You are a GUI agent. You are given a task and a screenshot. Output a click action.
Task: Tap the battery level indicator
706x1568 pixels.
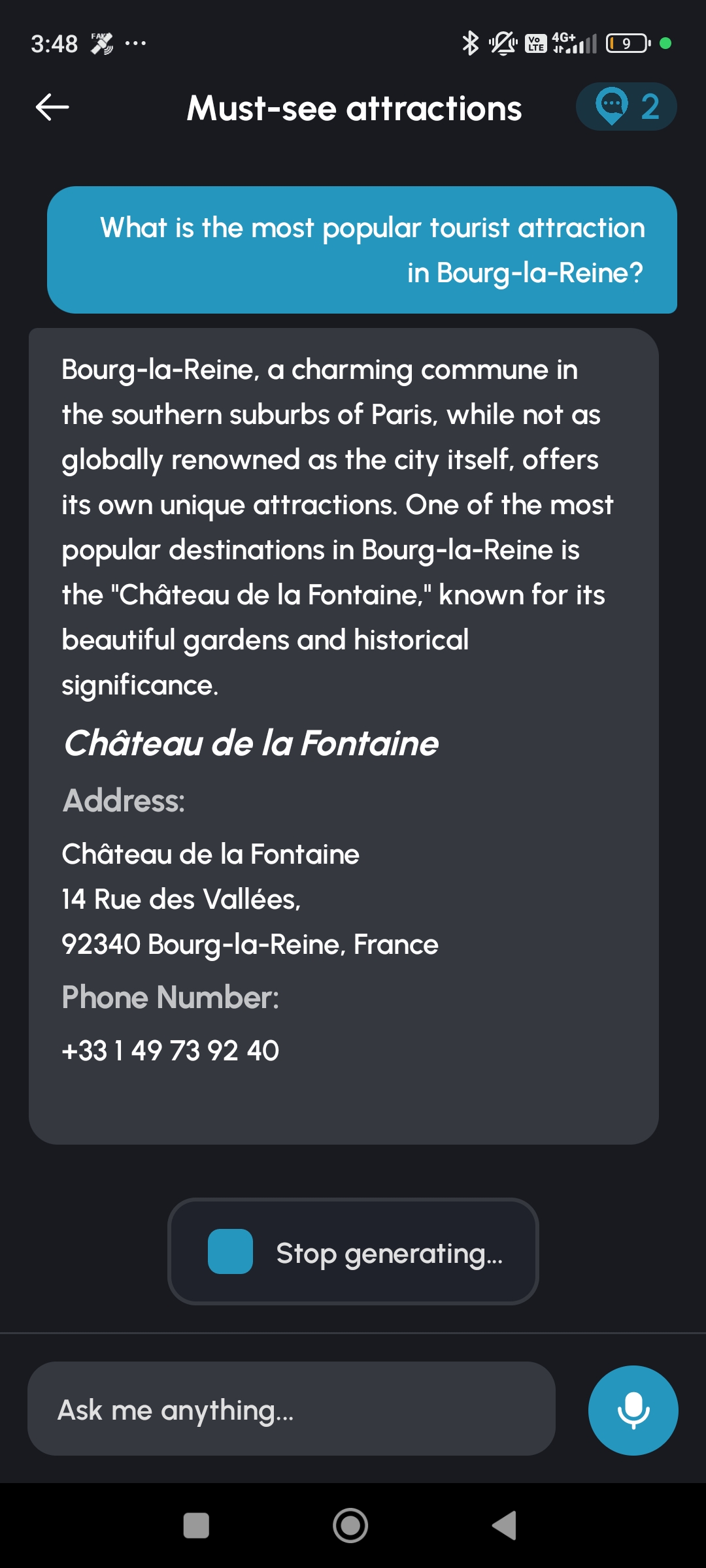(626, 43)
